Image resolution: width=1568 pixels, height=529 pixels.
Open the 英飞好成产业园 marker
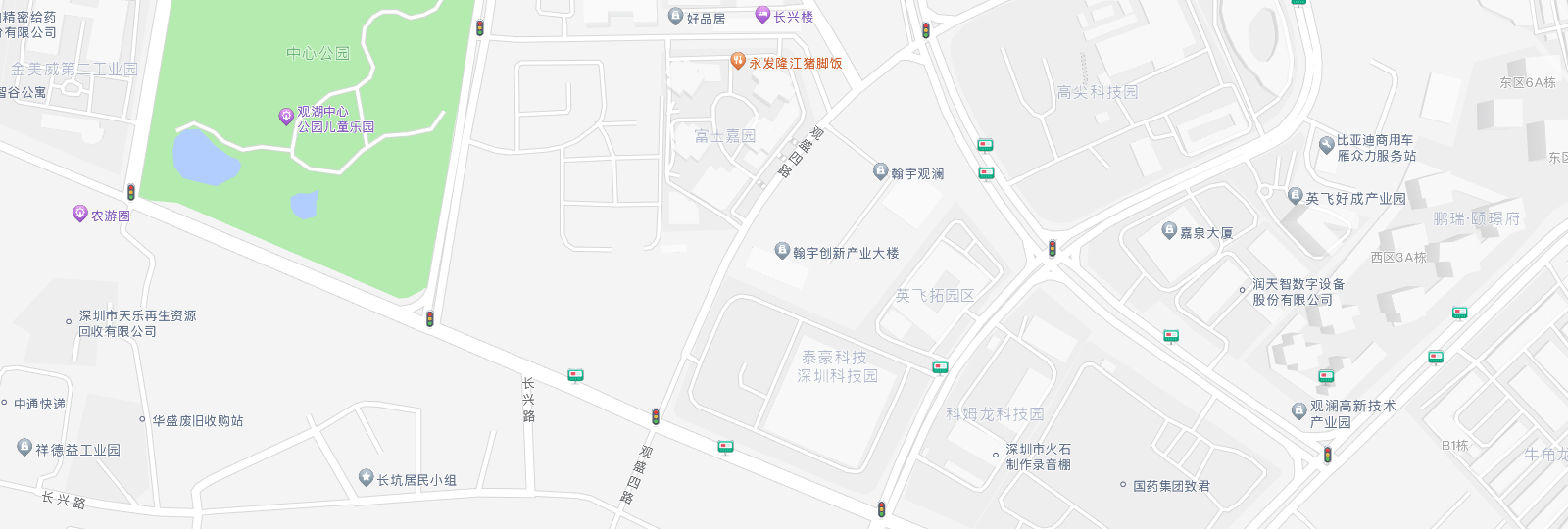pyautogui.click(x=1295, y=196)
